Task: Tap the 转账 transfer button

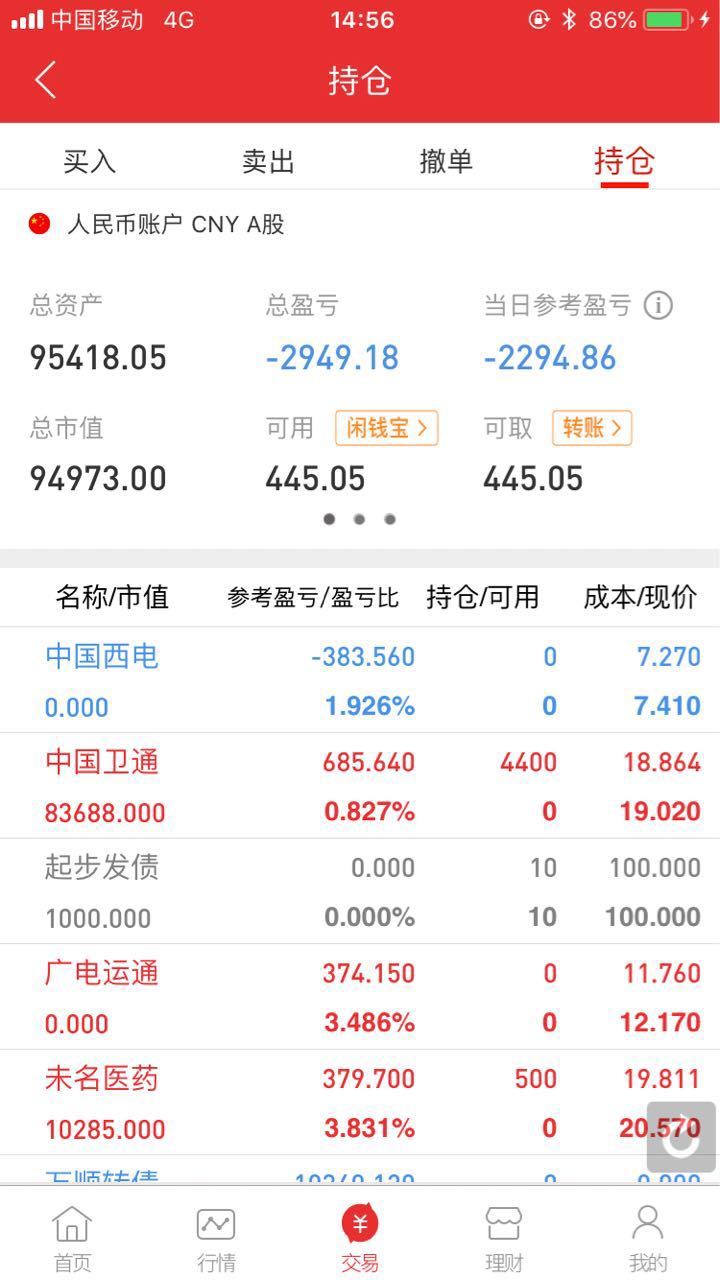Action: (x=592, y=428)
